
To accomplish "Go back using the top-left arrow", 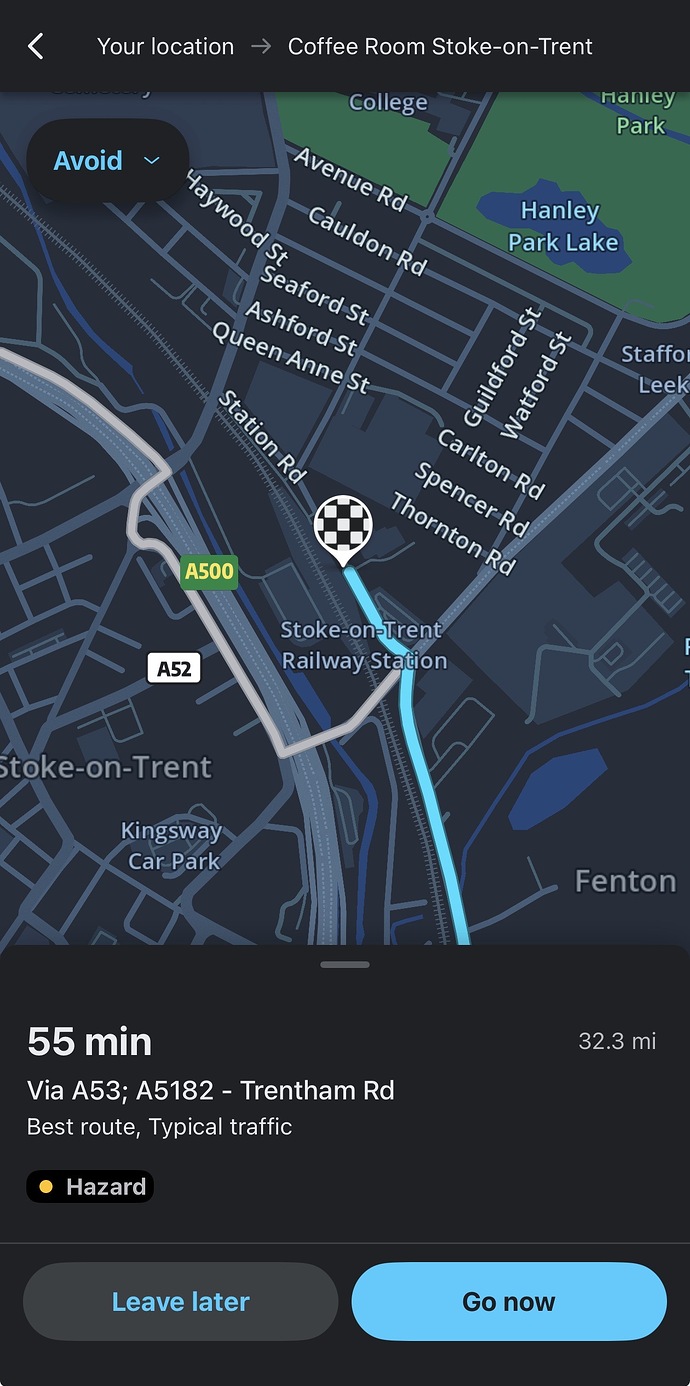I will 36,46.
